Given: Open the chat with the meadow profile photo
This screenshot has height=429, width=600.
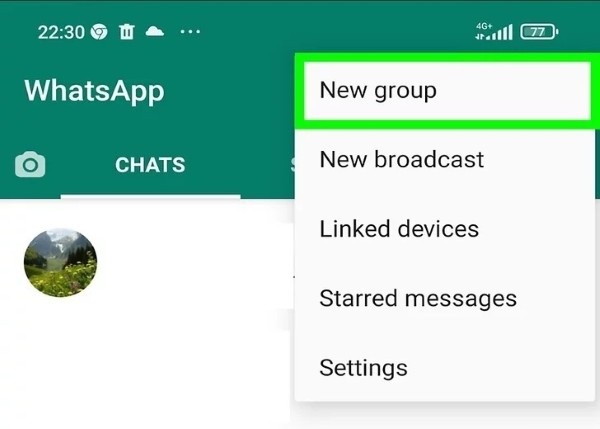Looking at the screenshot, I should pyautogui.click(x=61, y=262).
